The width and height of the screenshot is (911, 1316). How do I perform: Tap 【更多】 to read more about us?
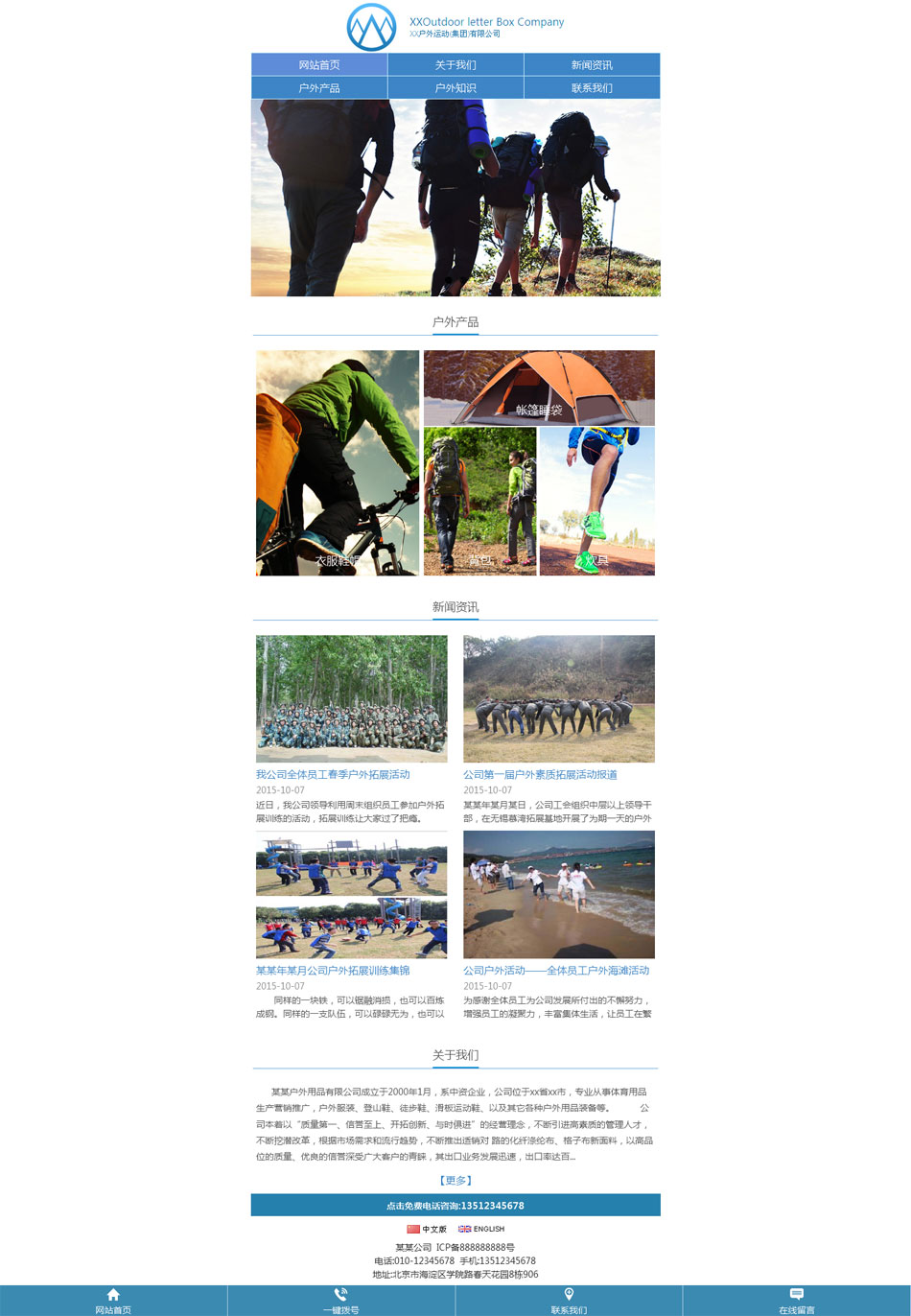[x=455, y=1180]
